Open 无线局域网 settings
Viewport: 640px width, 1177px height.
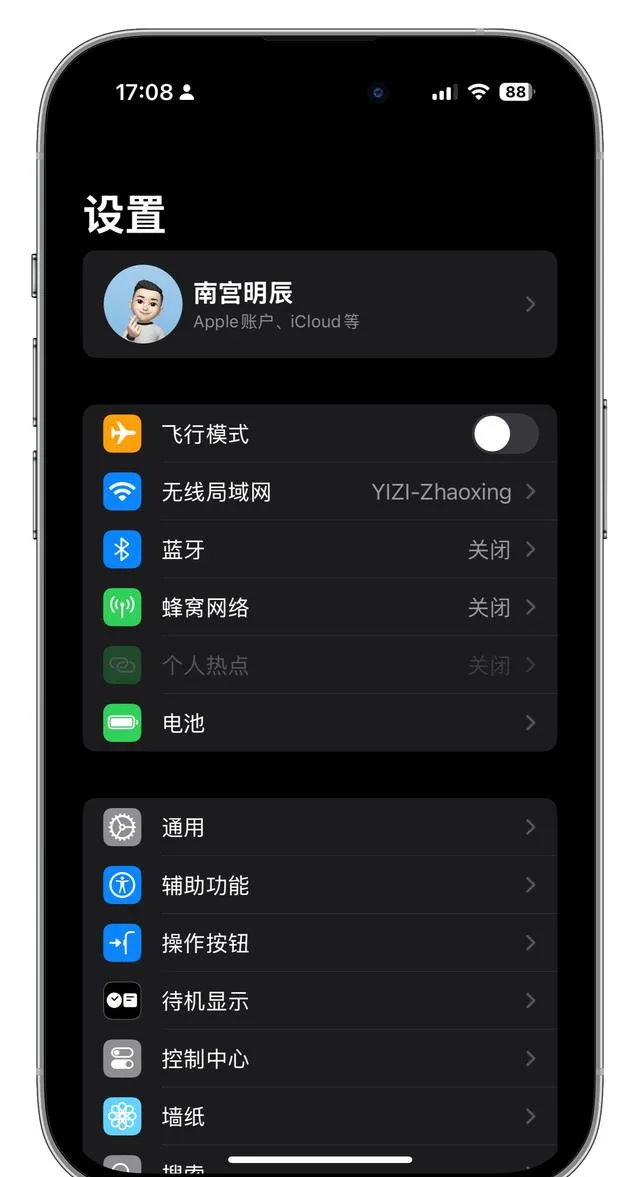pyautogui.click(x=320, y=492)
